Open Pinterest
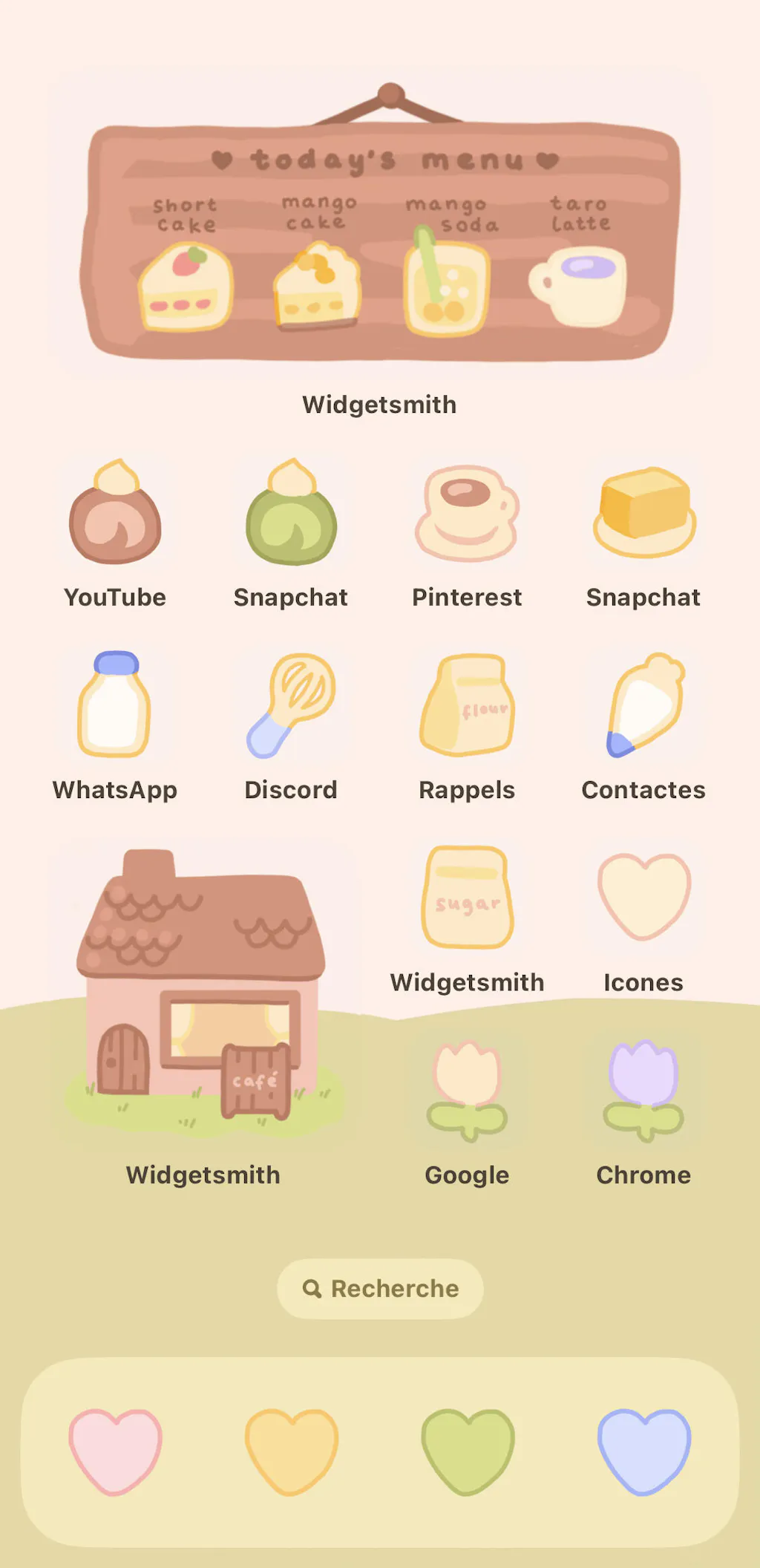The width and height of the screenshot is (760, 1568). (x=467, y=513)
